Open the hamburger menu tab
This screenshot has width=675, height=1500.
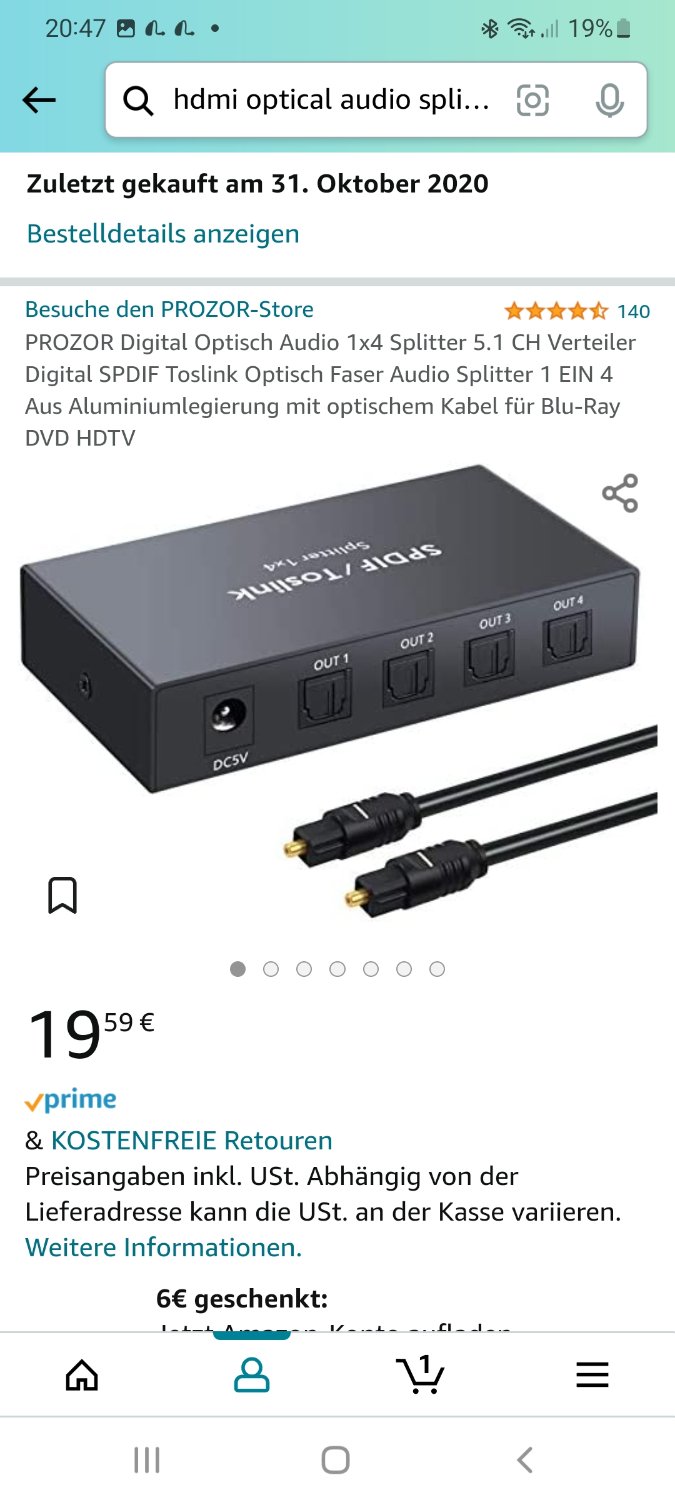click(x=592, y=1376)
